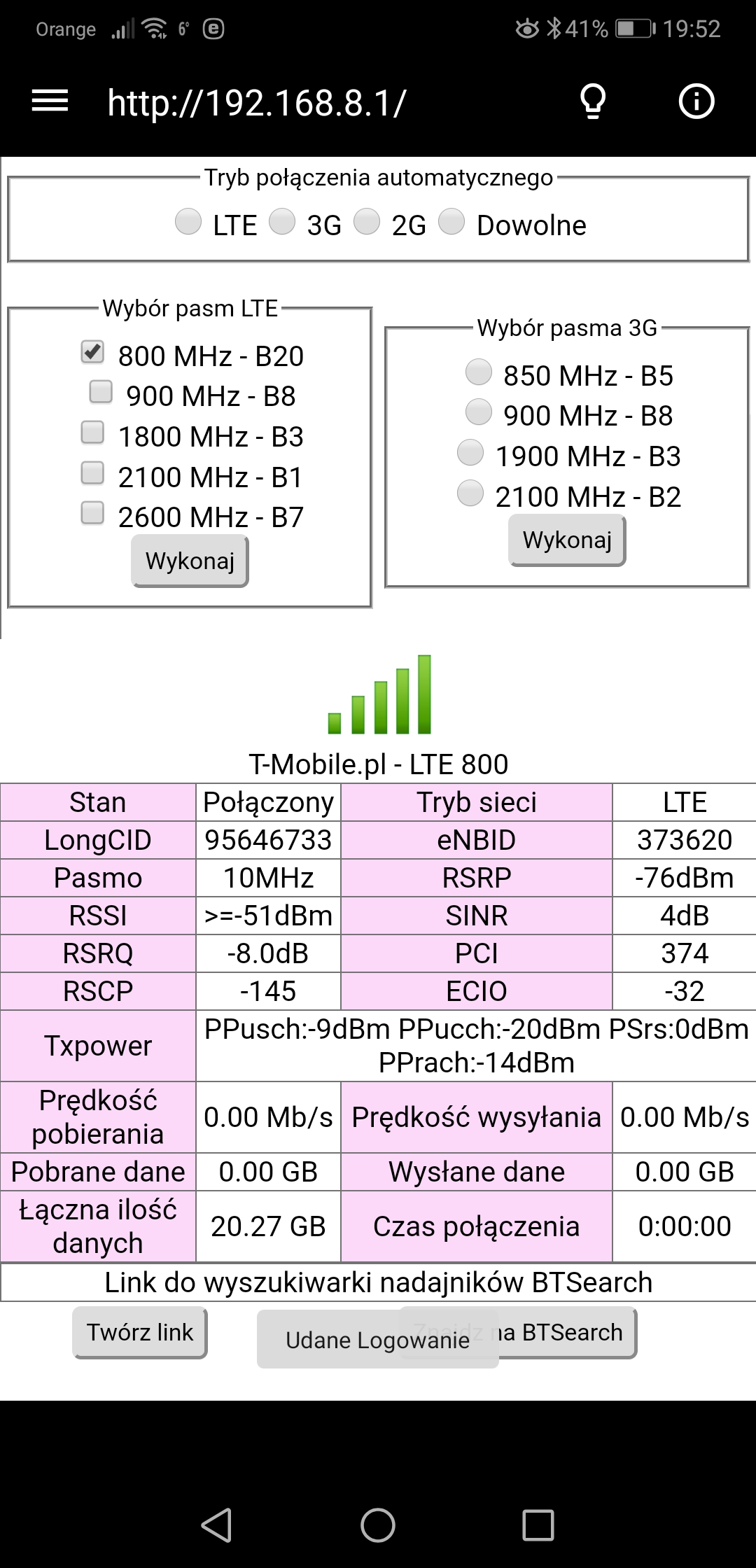Select 3G automatic connection mode
This screenshot has height=1568, width=756.
(x=282, y=222)
